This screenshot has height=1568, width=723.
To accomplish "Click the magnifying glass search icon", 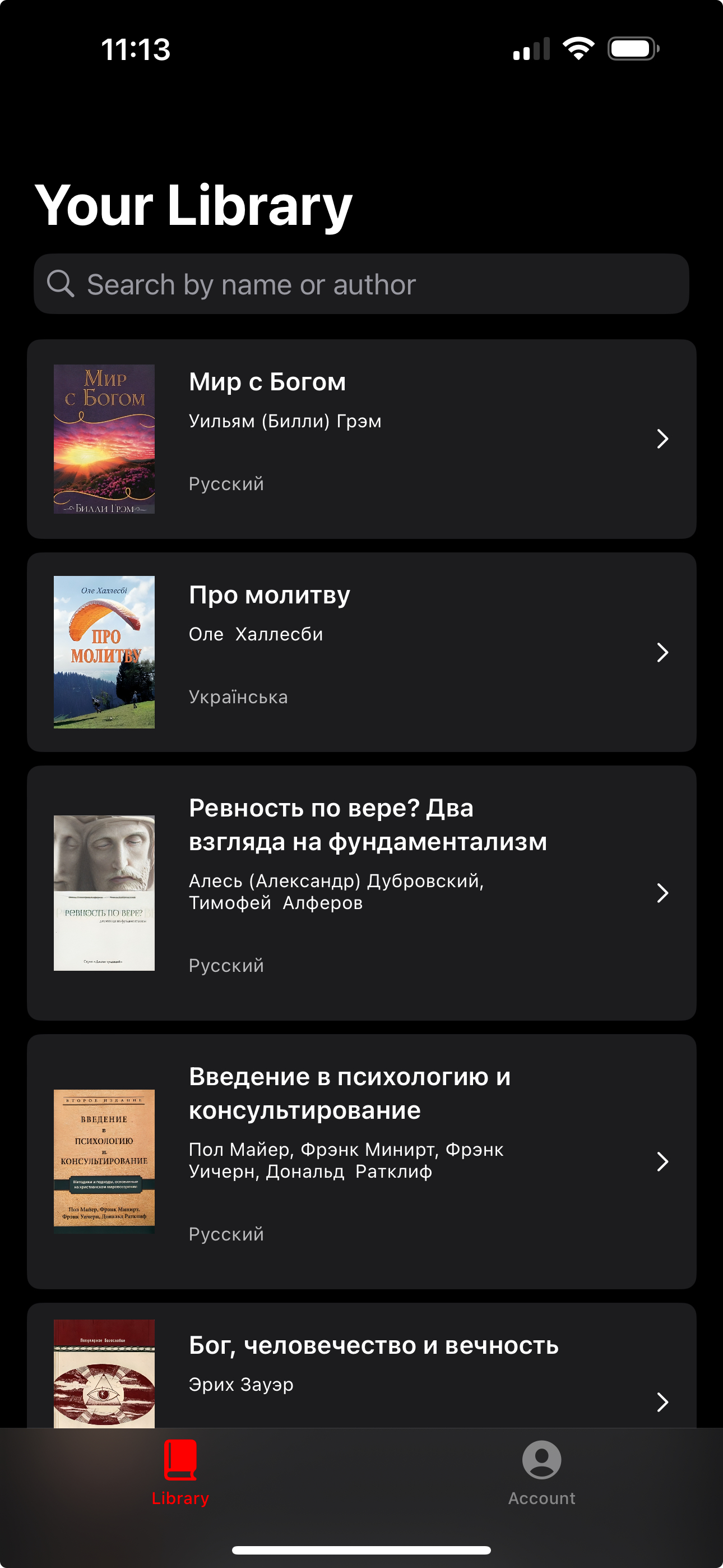I will 62,284.
